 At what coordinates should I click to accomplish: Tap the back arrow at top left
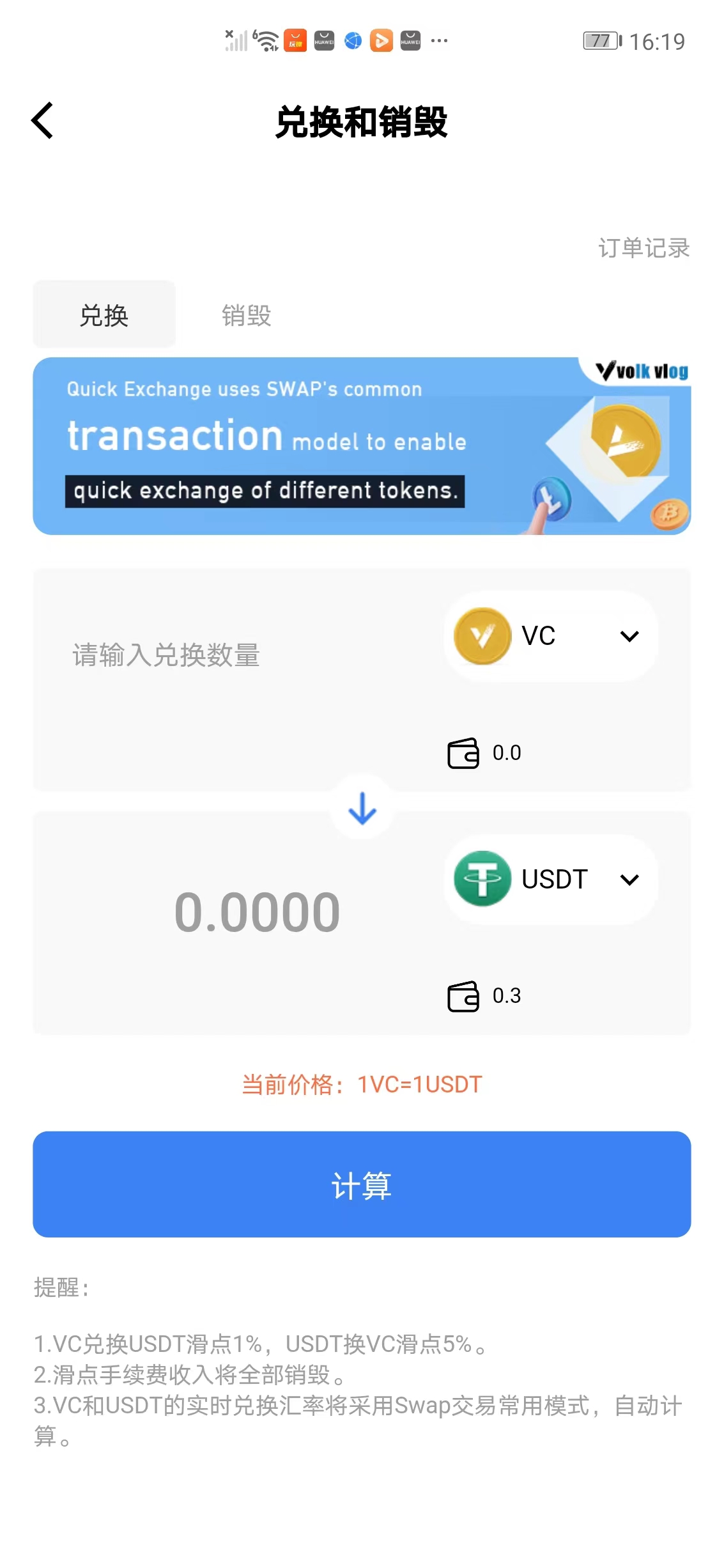click(42, 120)
